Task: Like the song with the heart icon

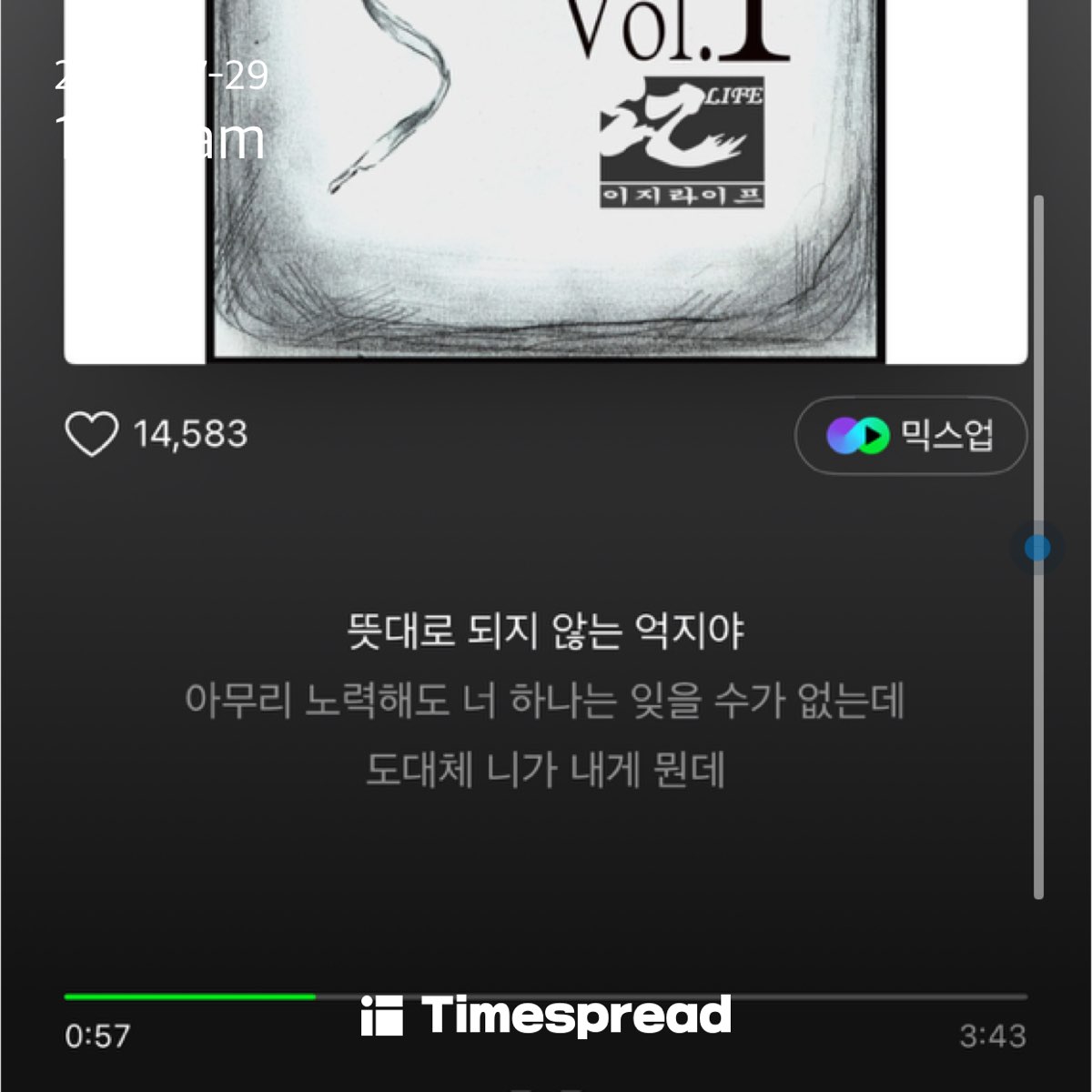Action: click(x=92, y=434)
